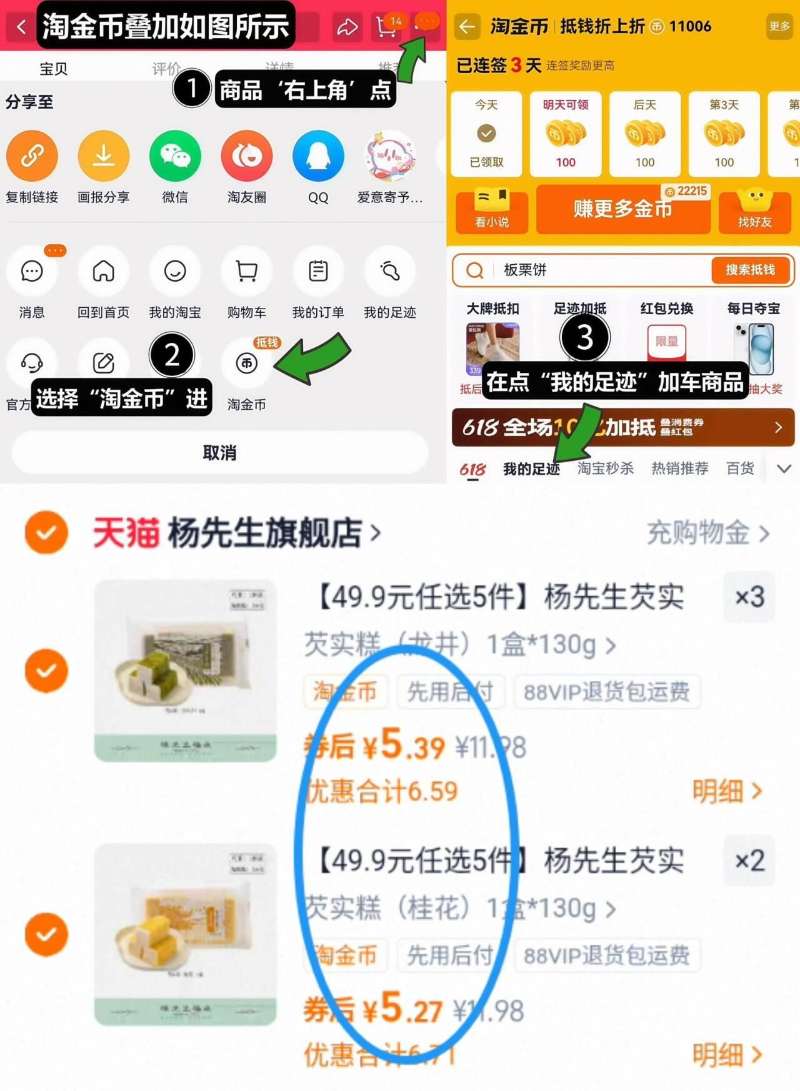Open the 消息 messages icon
Viewport: 800px width, 1091px height.
point(32,271)
